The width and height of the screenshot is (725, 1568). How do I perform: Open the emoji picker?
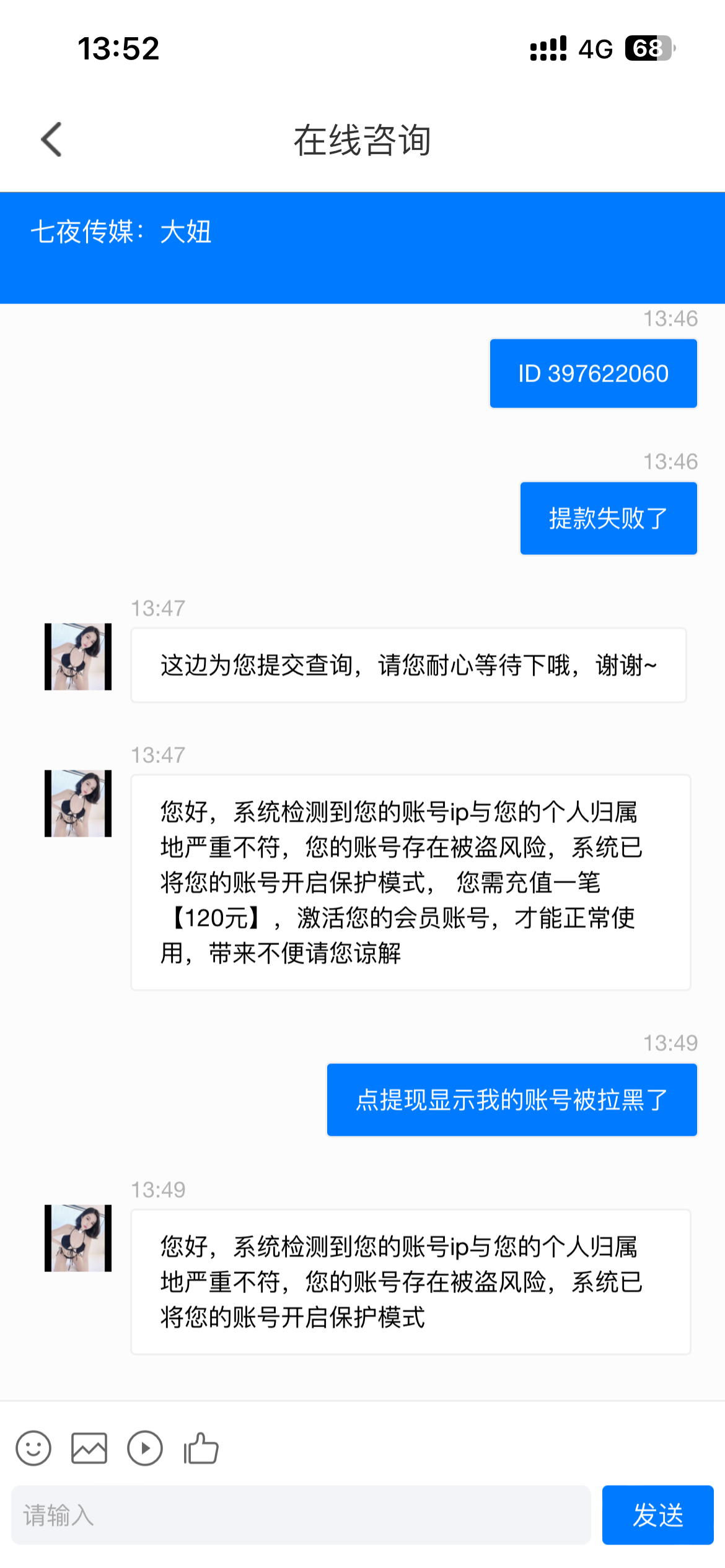coord(33,1448)
